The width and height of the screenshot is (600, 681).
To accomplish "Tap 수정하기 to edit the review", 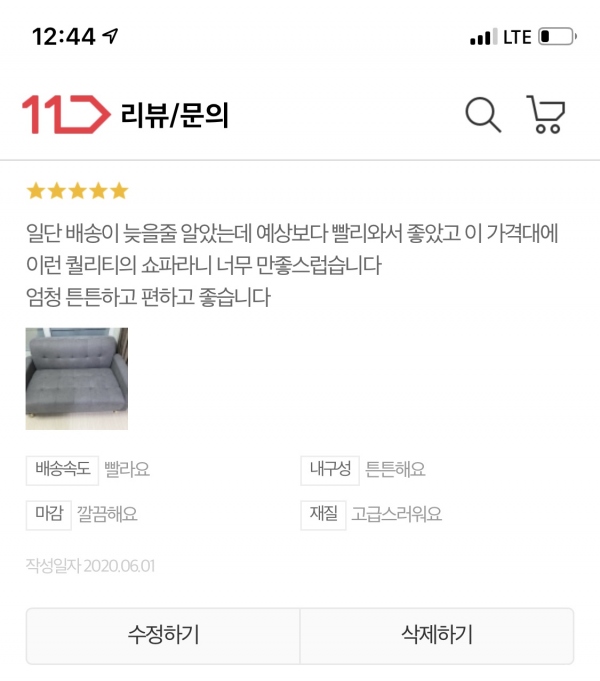I will point(163,635).
